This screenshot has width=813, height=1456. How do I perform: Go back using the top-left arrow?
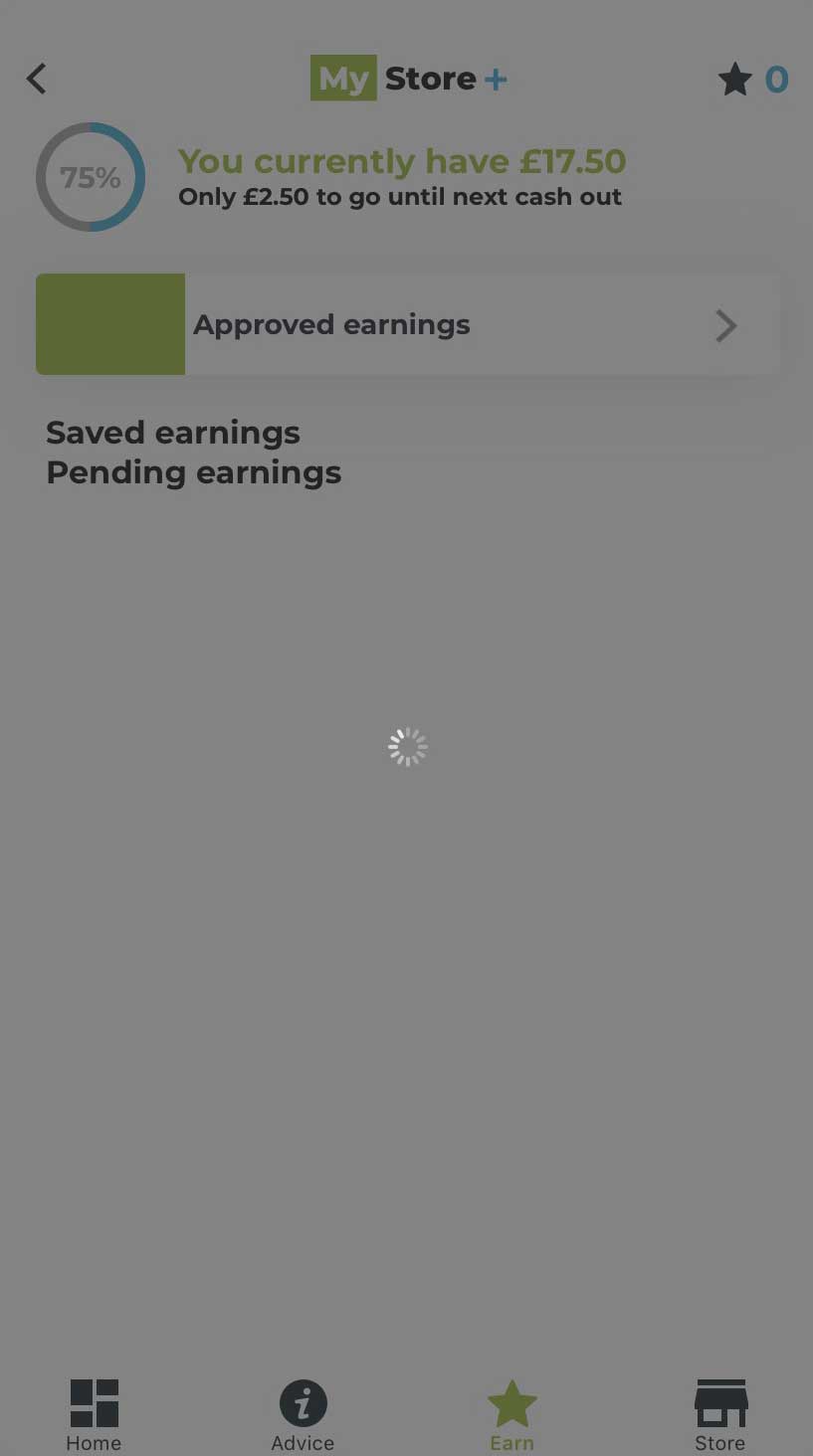click(37, 79)
